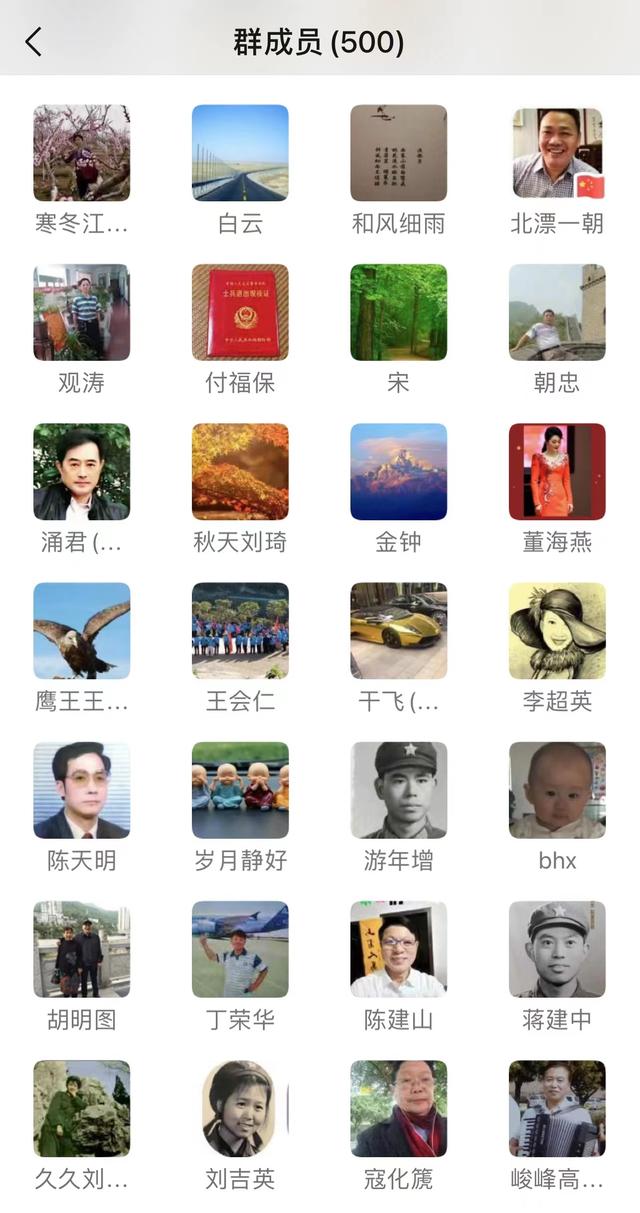Open 观涛's profile
The height and width of the screenshot is (1213, 640).
click(81, 312)
